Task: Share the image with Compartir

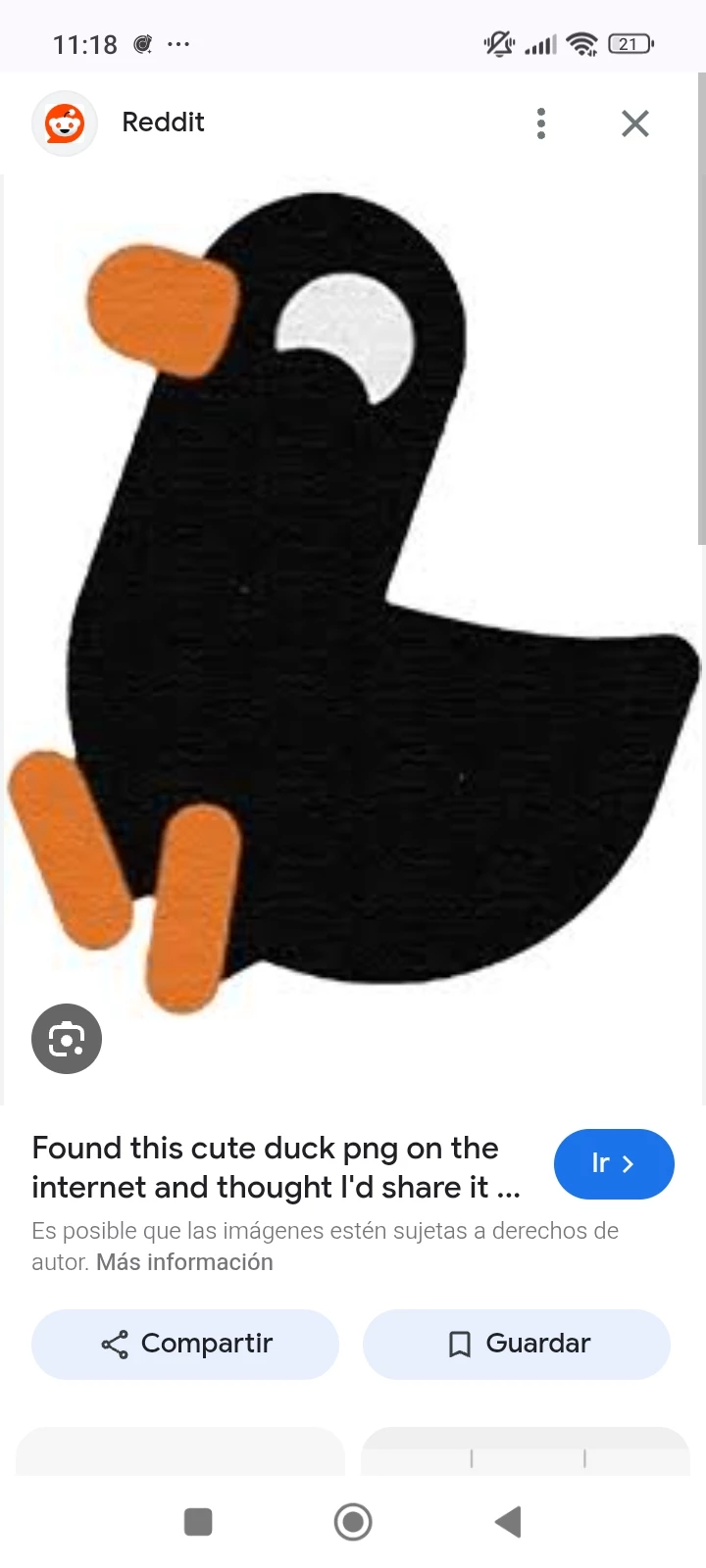Action: point(185,1344)
